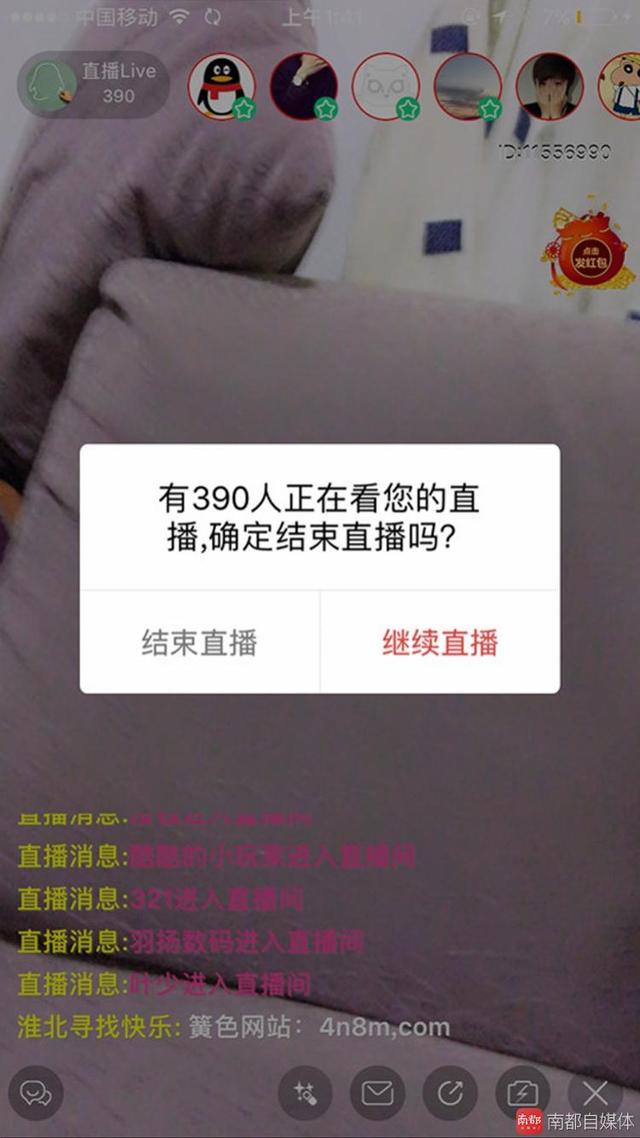Switch the camera with the flip icon
Viewport: 640px width, 1138px height.
[523, 1094]
